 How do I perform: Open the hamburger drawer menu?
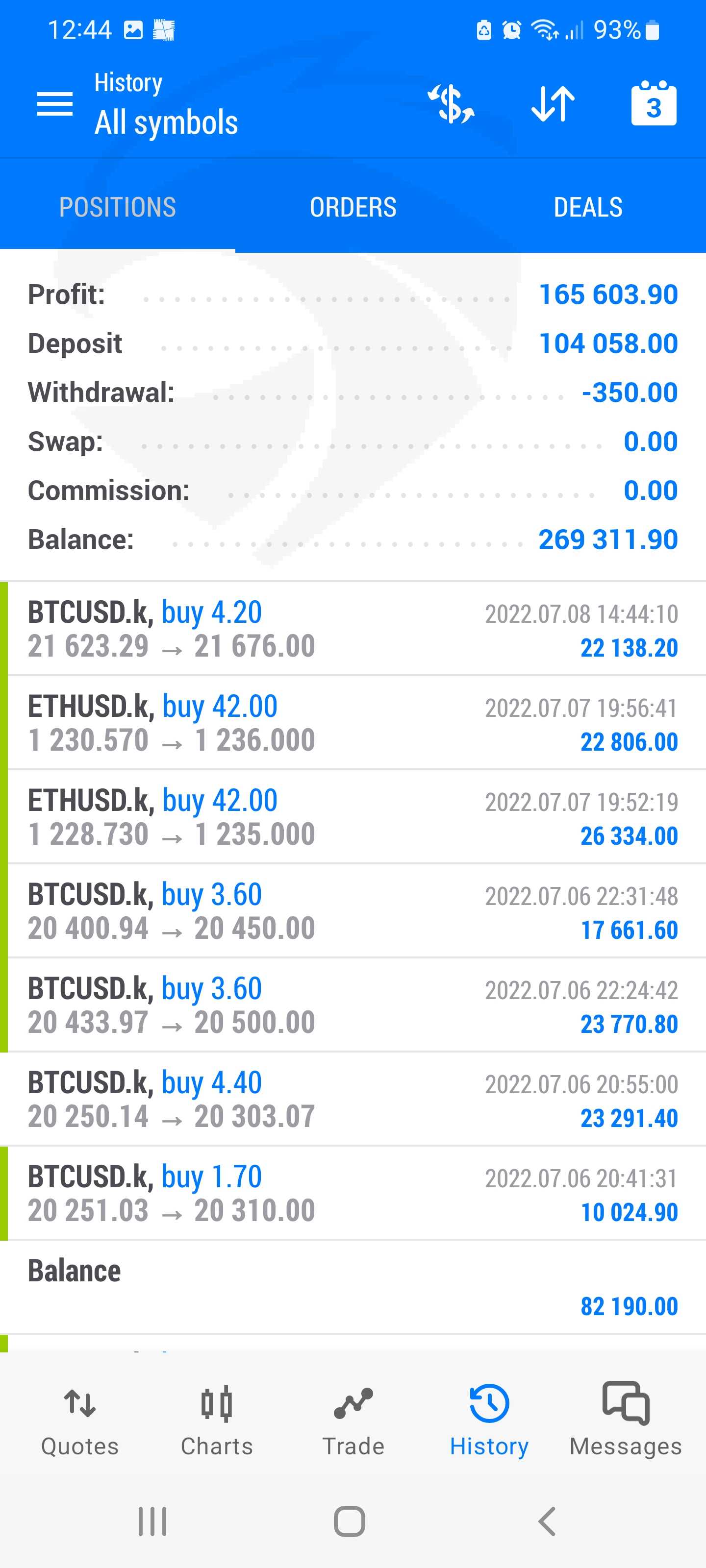(x=55, y=104)
